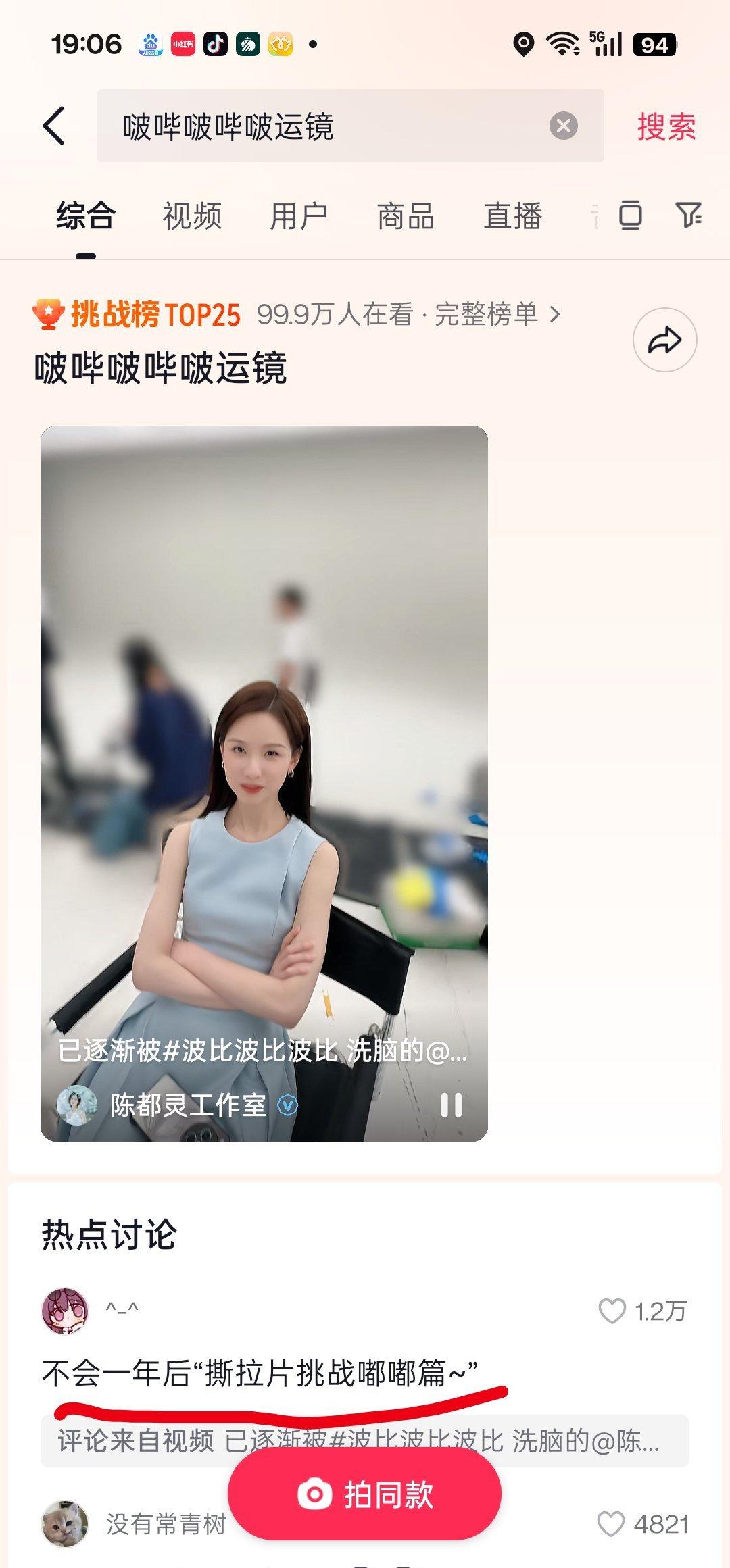Image resolution: width=730 pixels, height=1568 pixels.
Task: Pause the playing video preview
Action: click(452, 1105)
